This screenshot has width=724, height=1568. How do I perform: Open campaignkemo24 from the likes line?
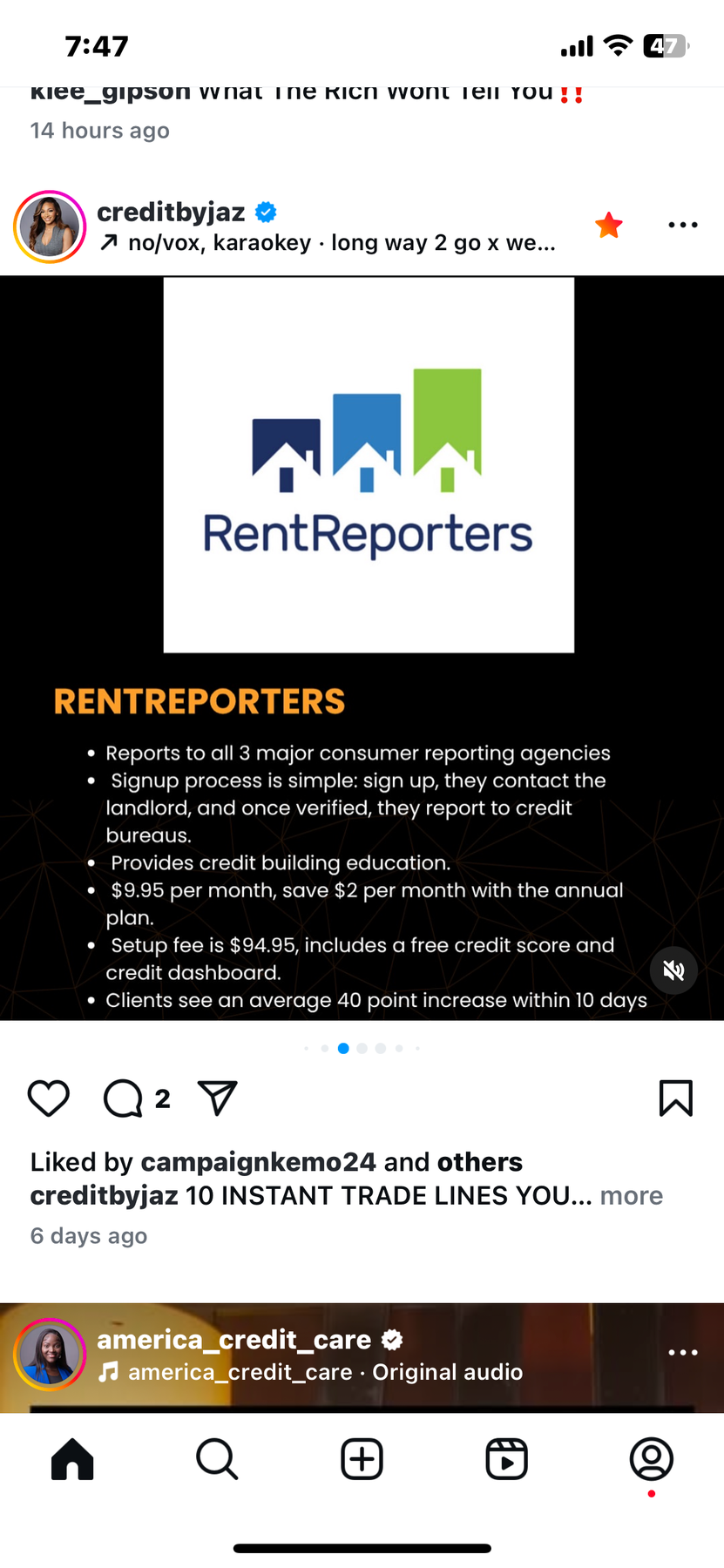pos(258,1161)
